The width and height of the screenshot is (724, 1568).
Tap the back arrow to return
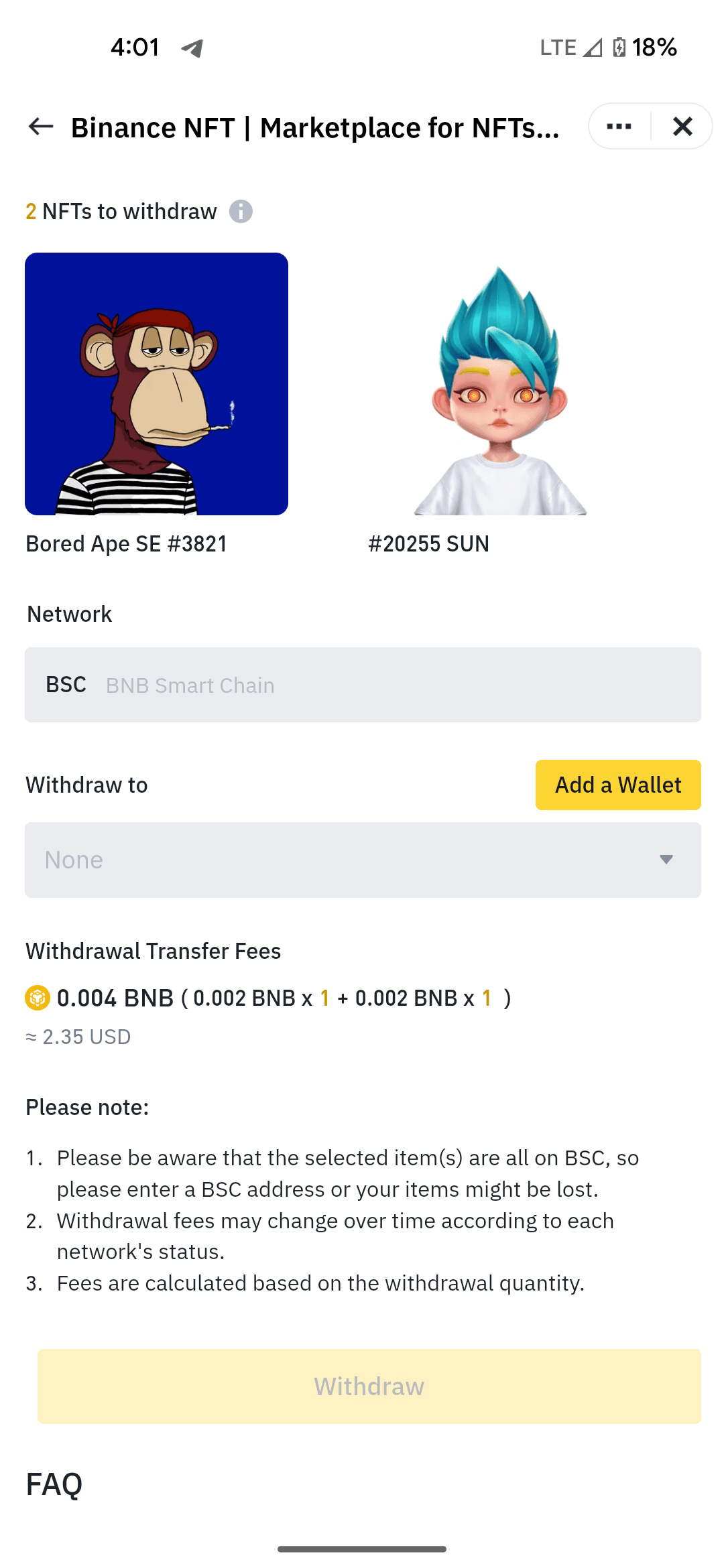pos(40,127)
